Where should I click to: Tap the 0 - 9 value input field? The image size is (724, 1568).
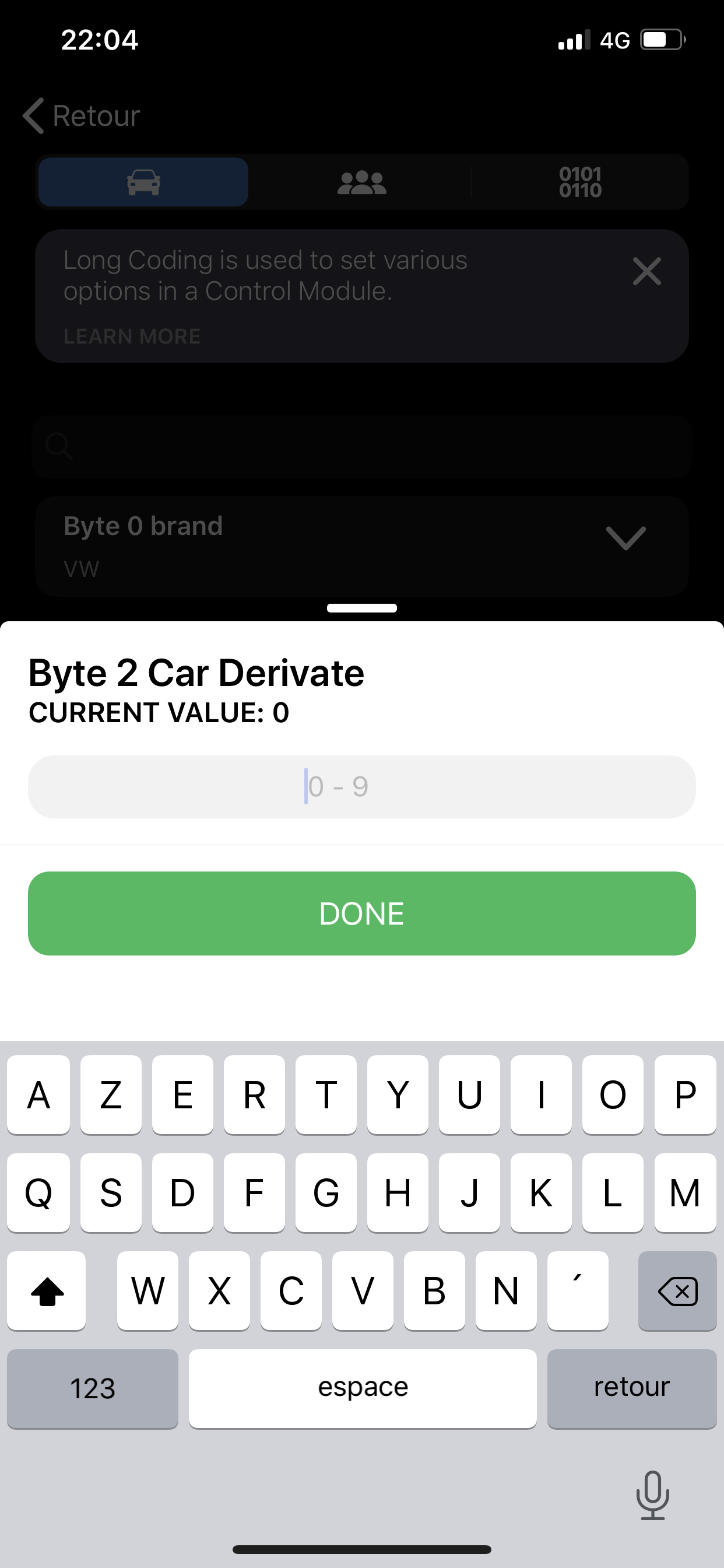pyautogui.click(x=361, y=786)
